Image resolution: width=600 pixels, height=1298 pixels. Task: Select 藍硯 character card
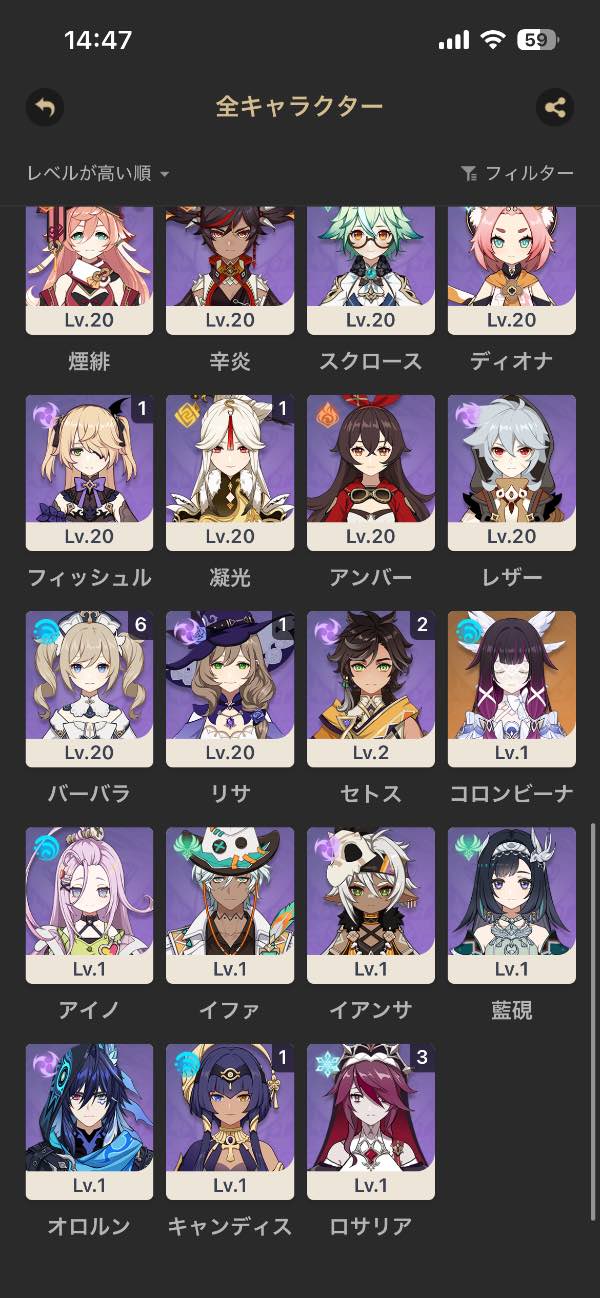point(511,904)
